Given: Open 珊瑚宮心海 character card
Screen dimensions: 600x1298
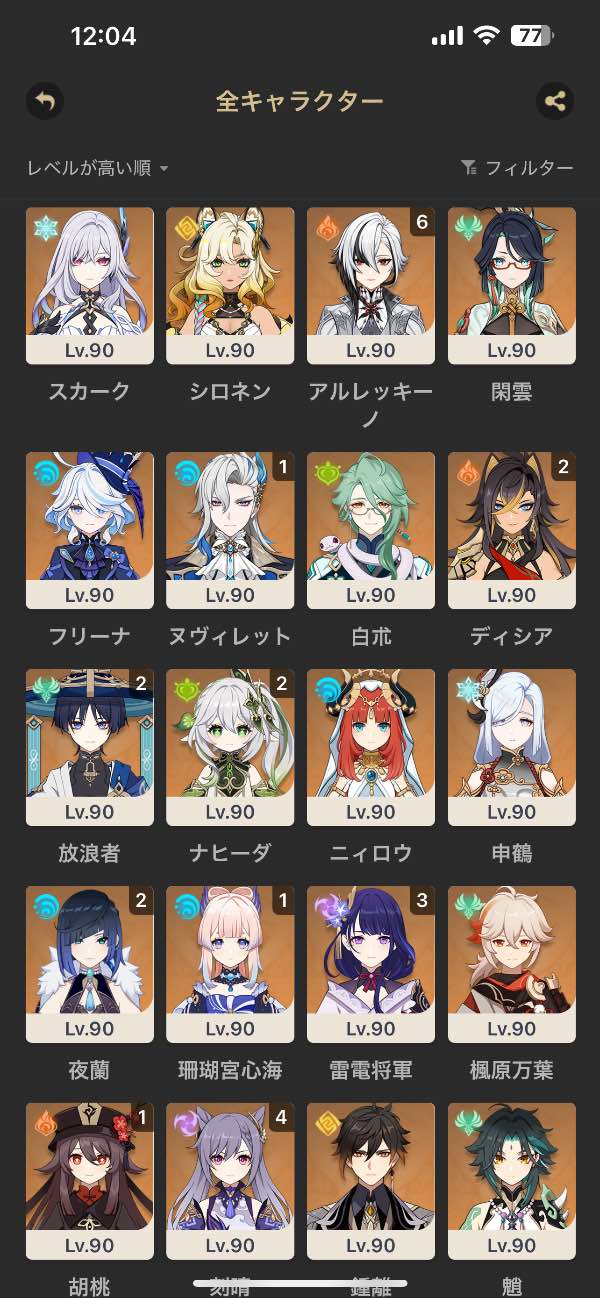Looking at the screenshot, I should coord(230,964).
